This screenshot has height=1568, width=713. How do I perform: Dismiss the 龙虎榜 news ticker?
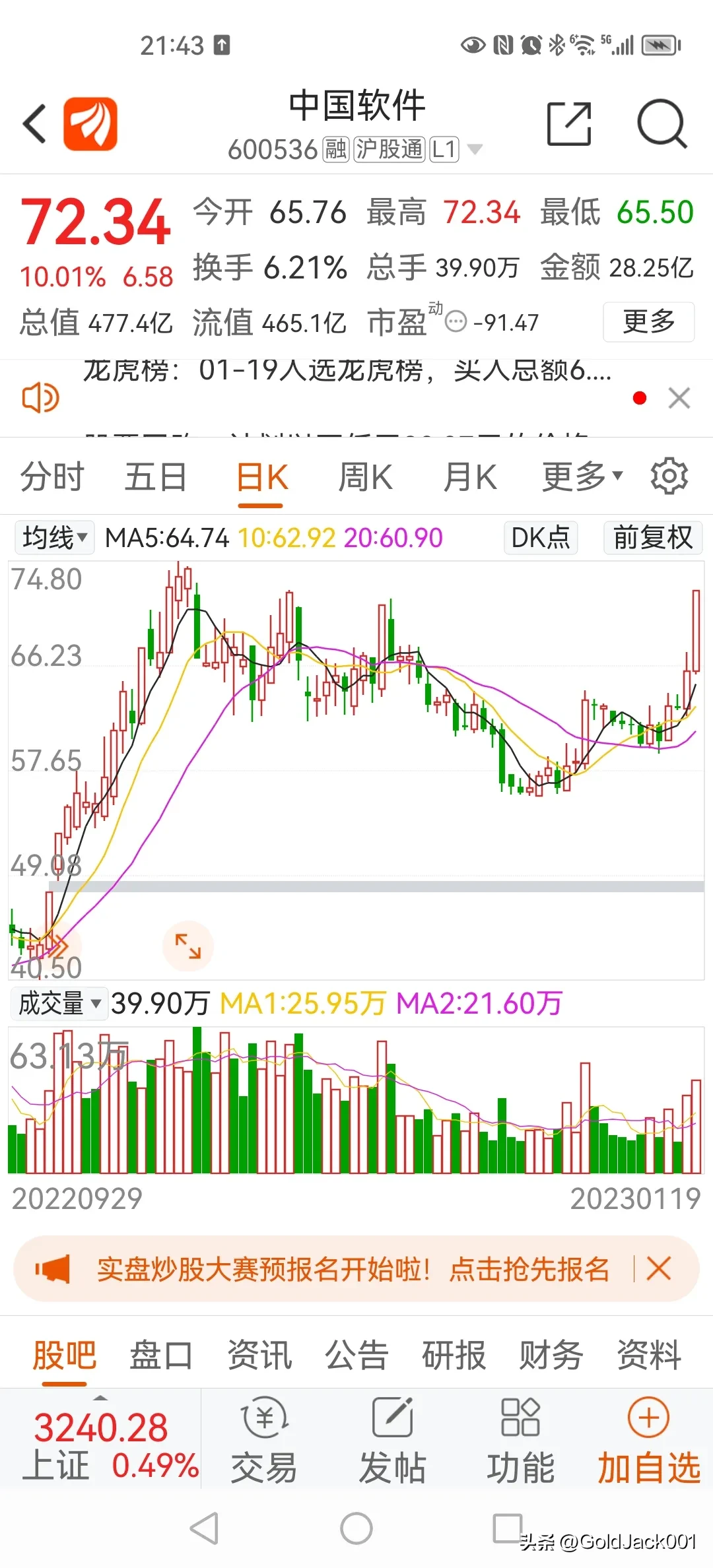(679, 399)
